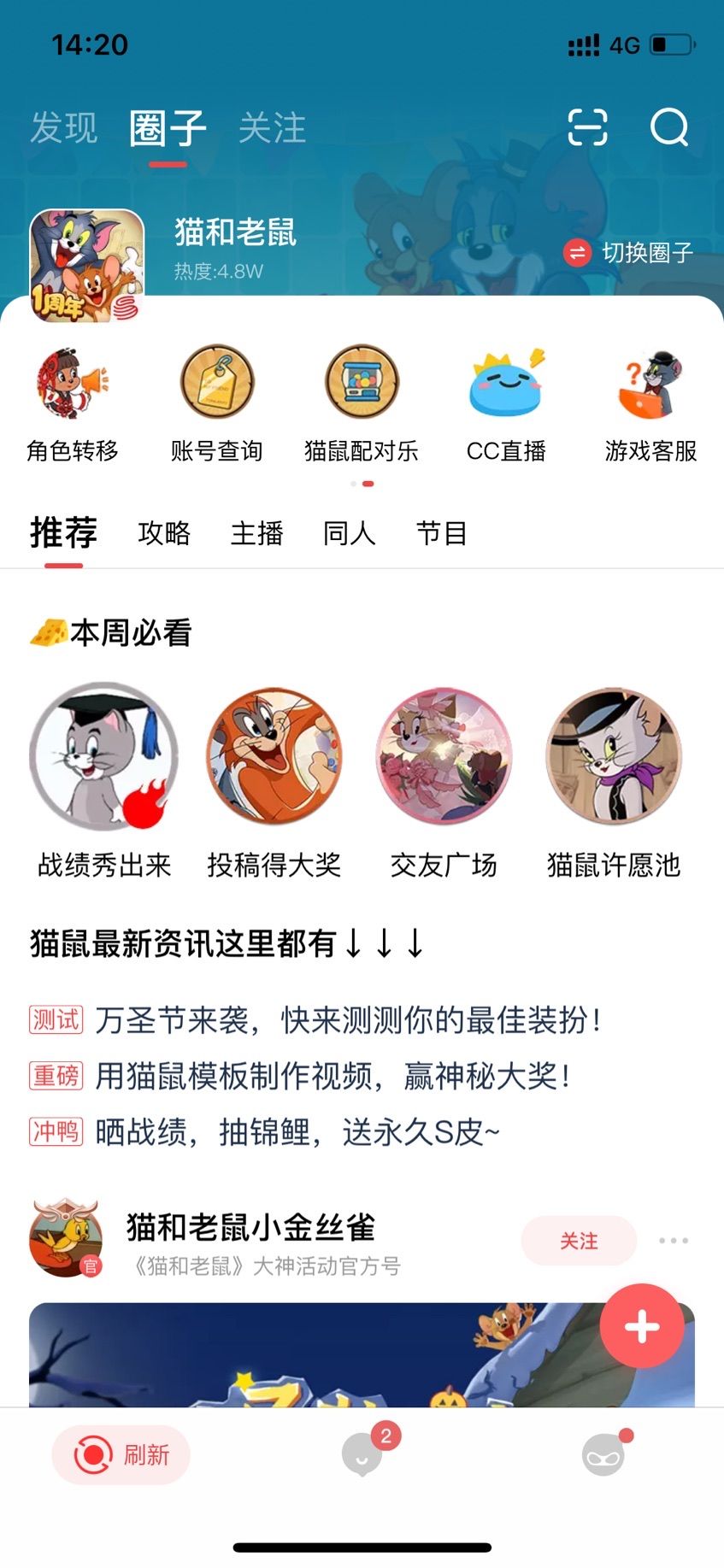
Task: Follow 猫和老鼠小金丝雀 with the 关注 button
Action: point(579,1241)
